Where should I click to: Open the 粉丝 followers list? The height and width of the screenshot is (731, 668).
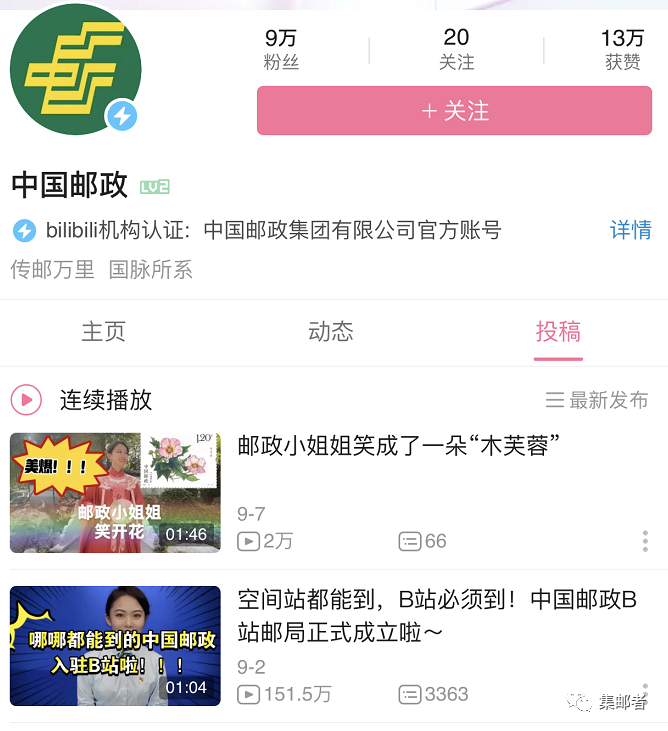pyautogui.click(x=281, y=49)
